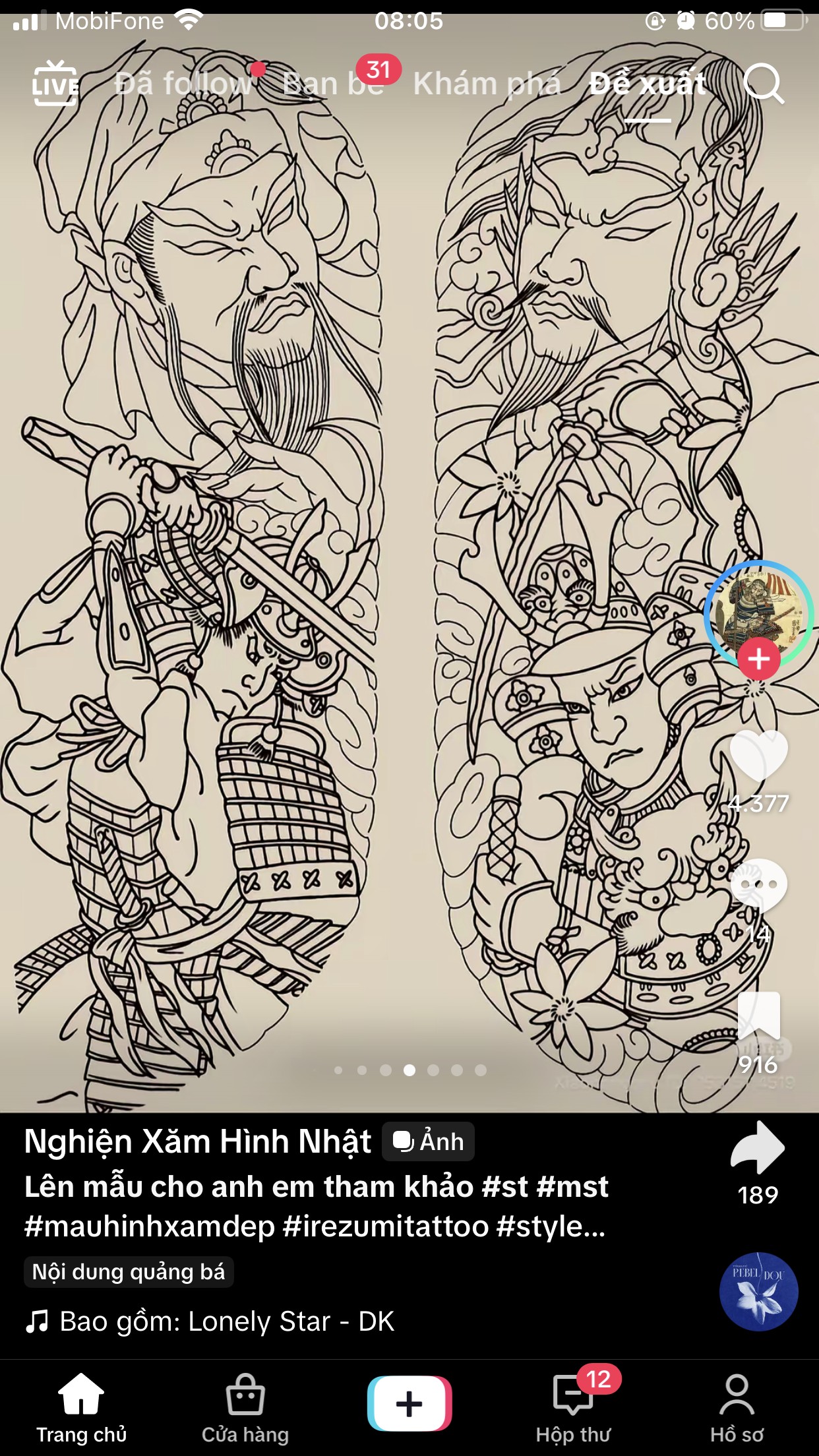Switch to the Bạn bè tab

(333, 84)
